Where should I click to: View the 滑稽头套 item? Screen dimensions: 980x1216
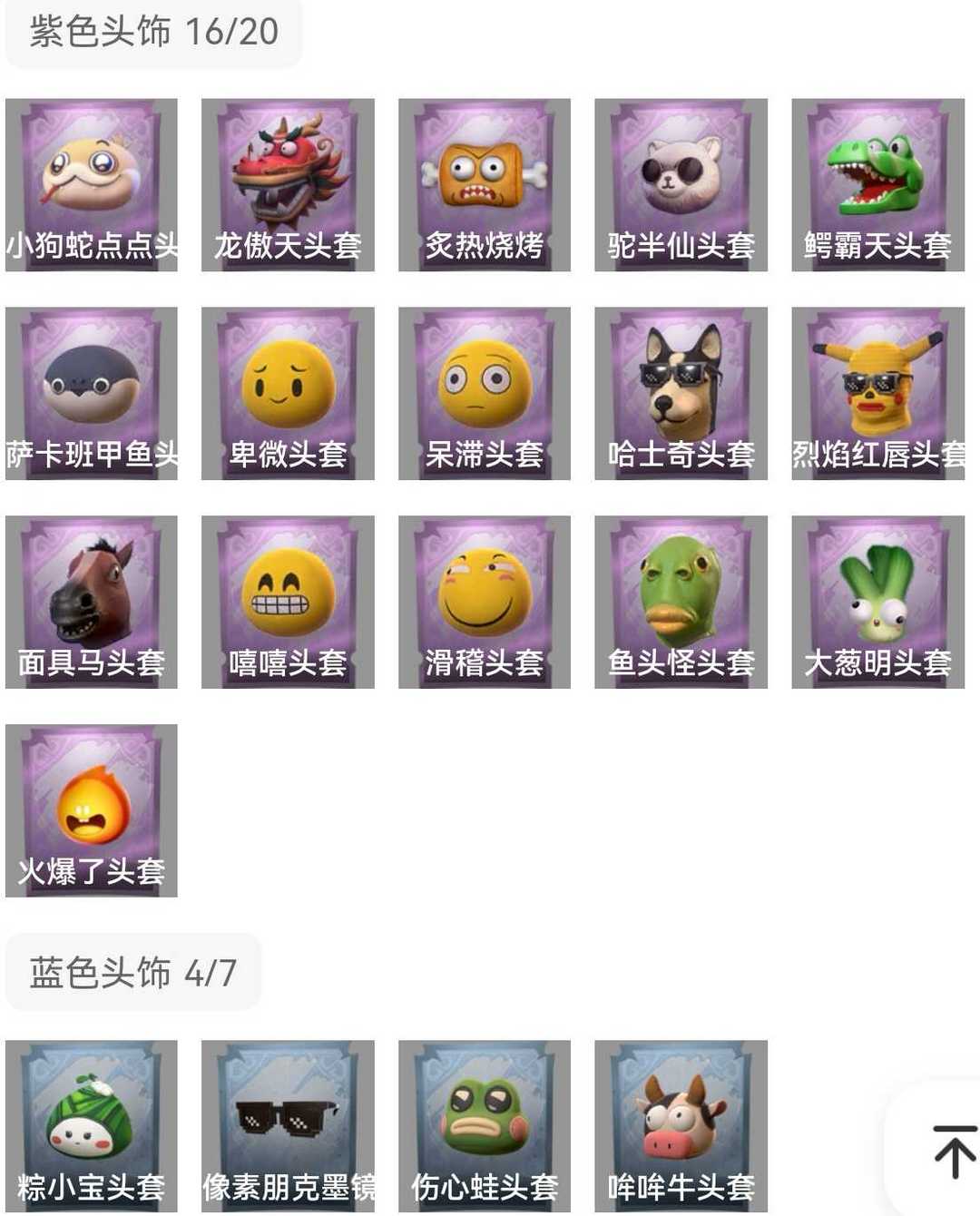[x=485, y=603]
